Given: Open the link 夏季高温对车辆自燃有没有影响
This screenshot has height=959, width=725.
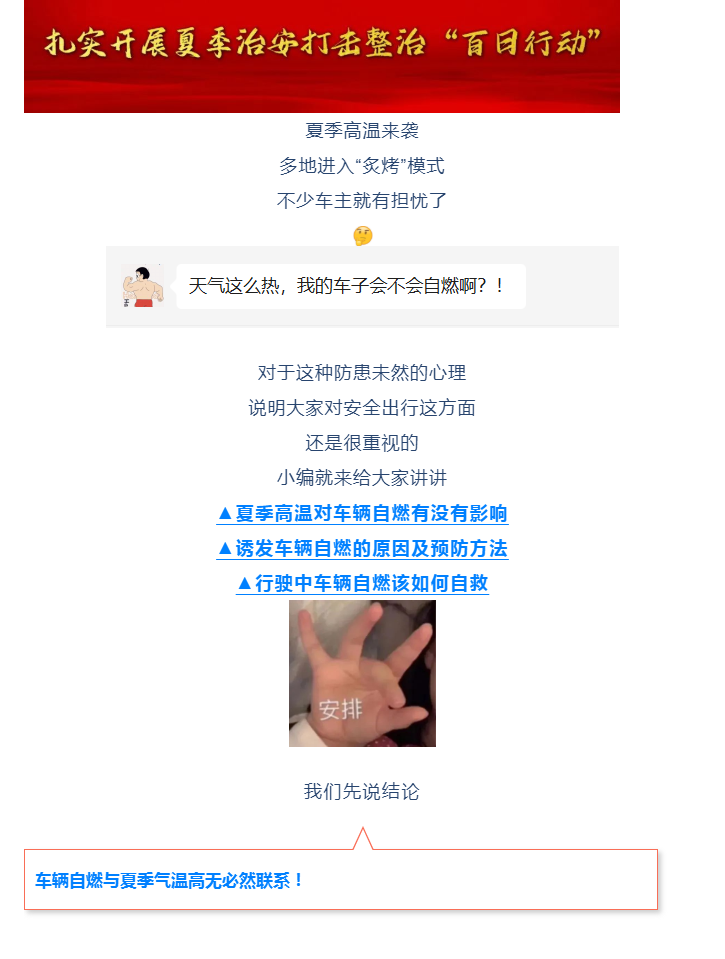Looking at the screenshot, I should (362, 514).
